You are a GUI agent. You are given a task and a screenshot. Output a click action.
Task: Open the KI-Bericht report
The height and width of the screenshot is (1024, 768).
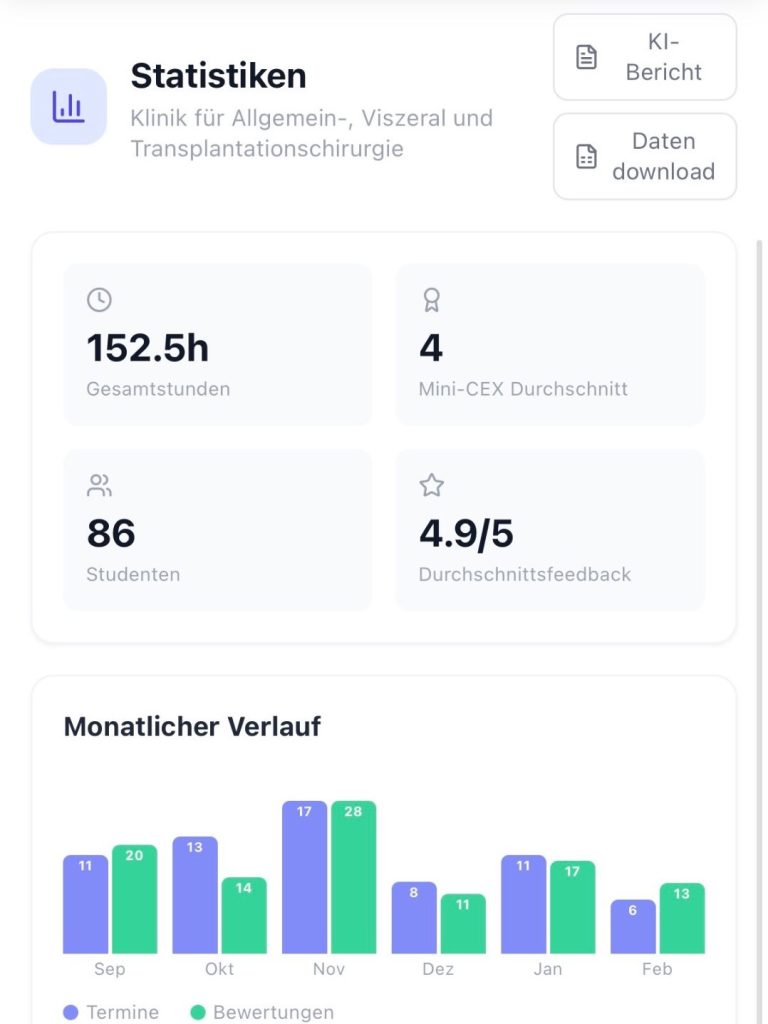645,57
